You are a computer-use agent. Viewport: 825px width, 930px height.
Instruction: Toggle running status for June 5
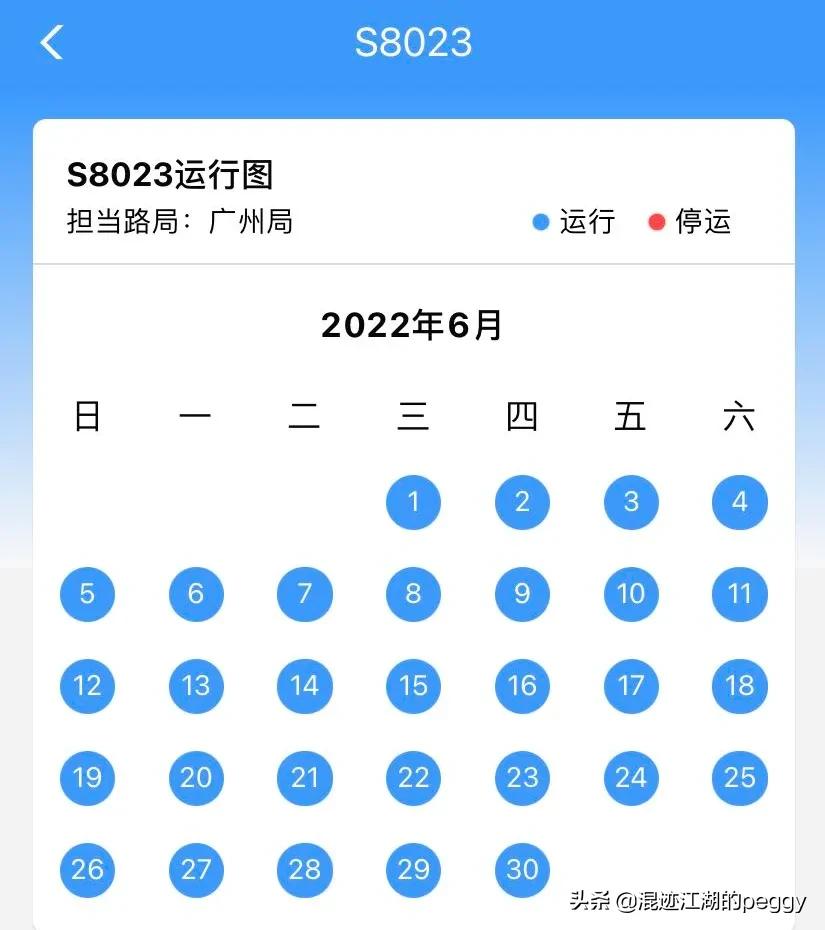tap(88, 594)
